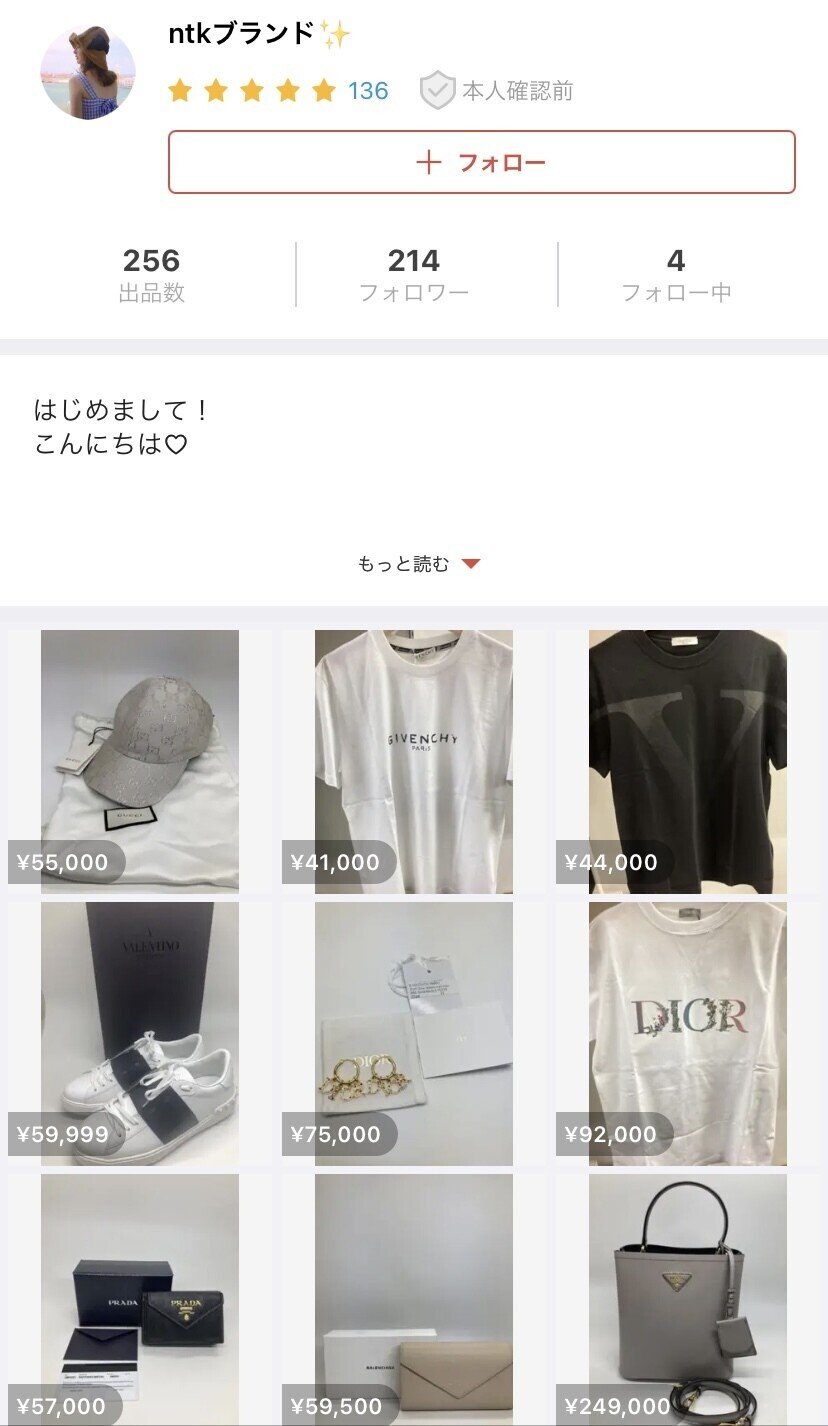Show the 214 followers list

point(414,274)
